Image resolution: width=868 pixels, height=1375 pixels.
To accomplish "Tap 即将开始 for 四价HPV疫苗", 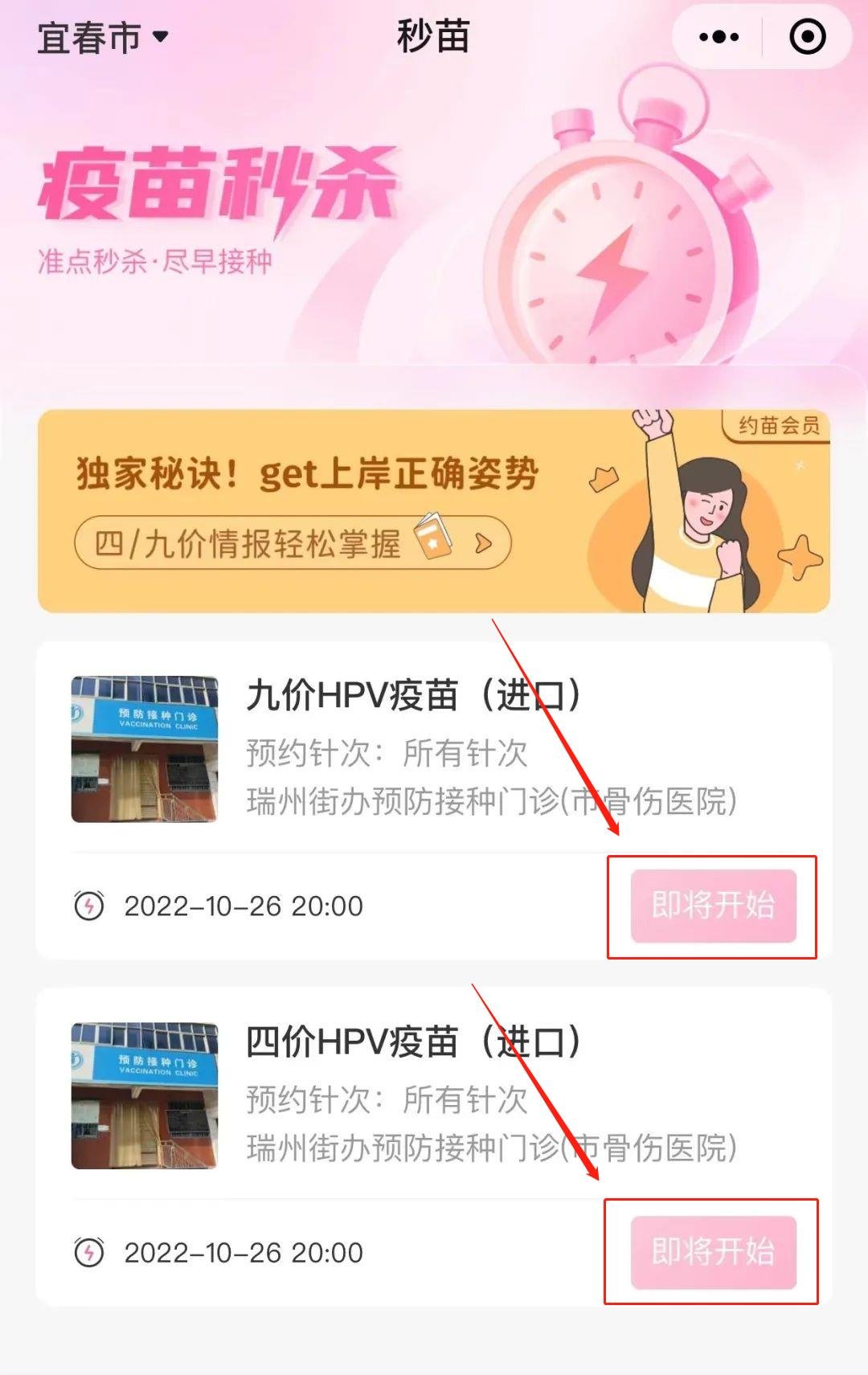I will click(x=713, y=1252).
